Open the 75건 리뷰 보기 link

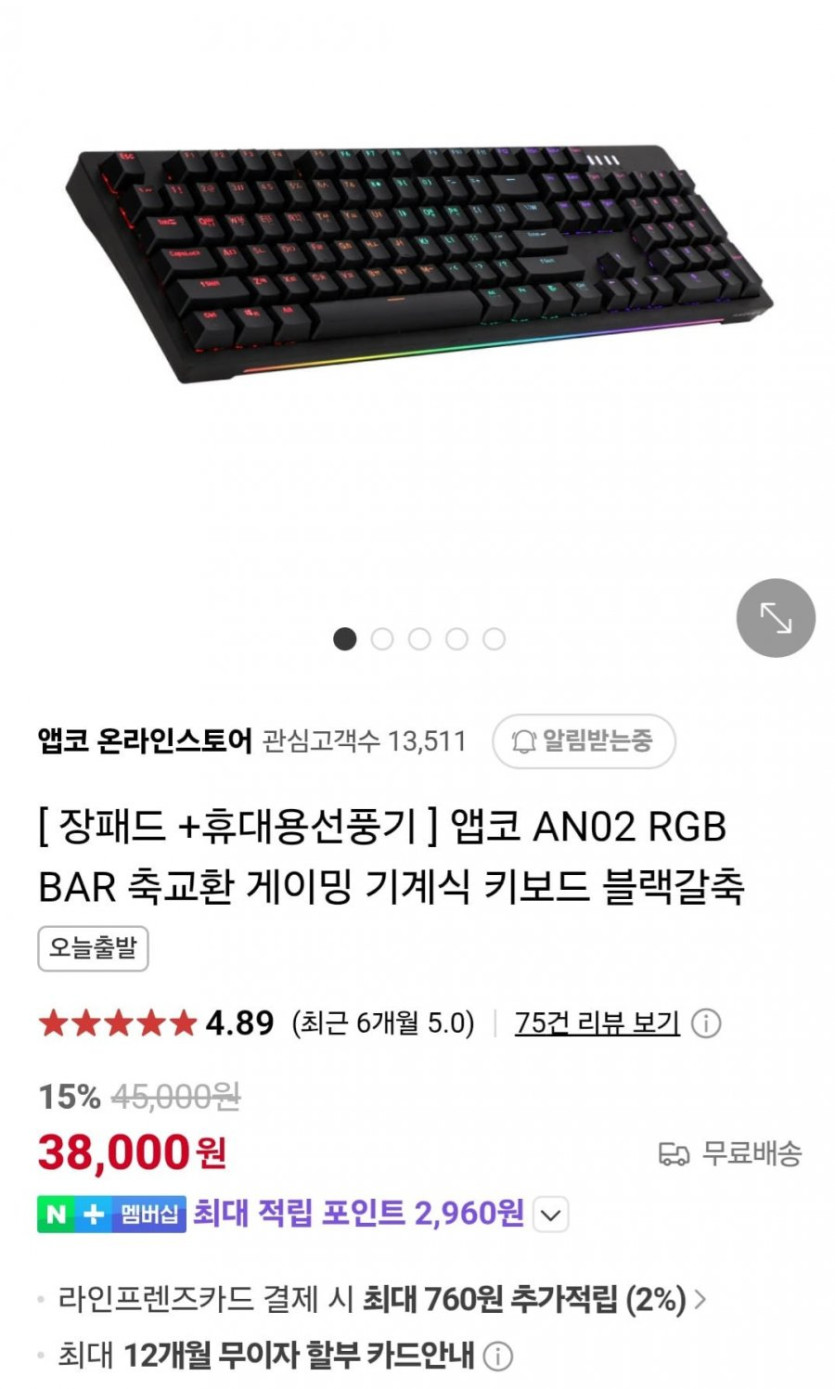click(597, 1023)
